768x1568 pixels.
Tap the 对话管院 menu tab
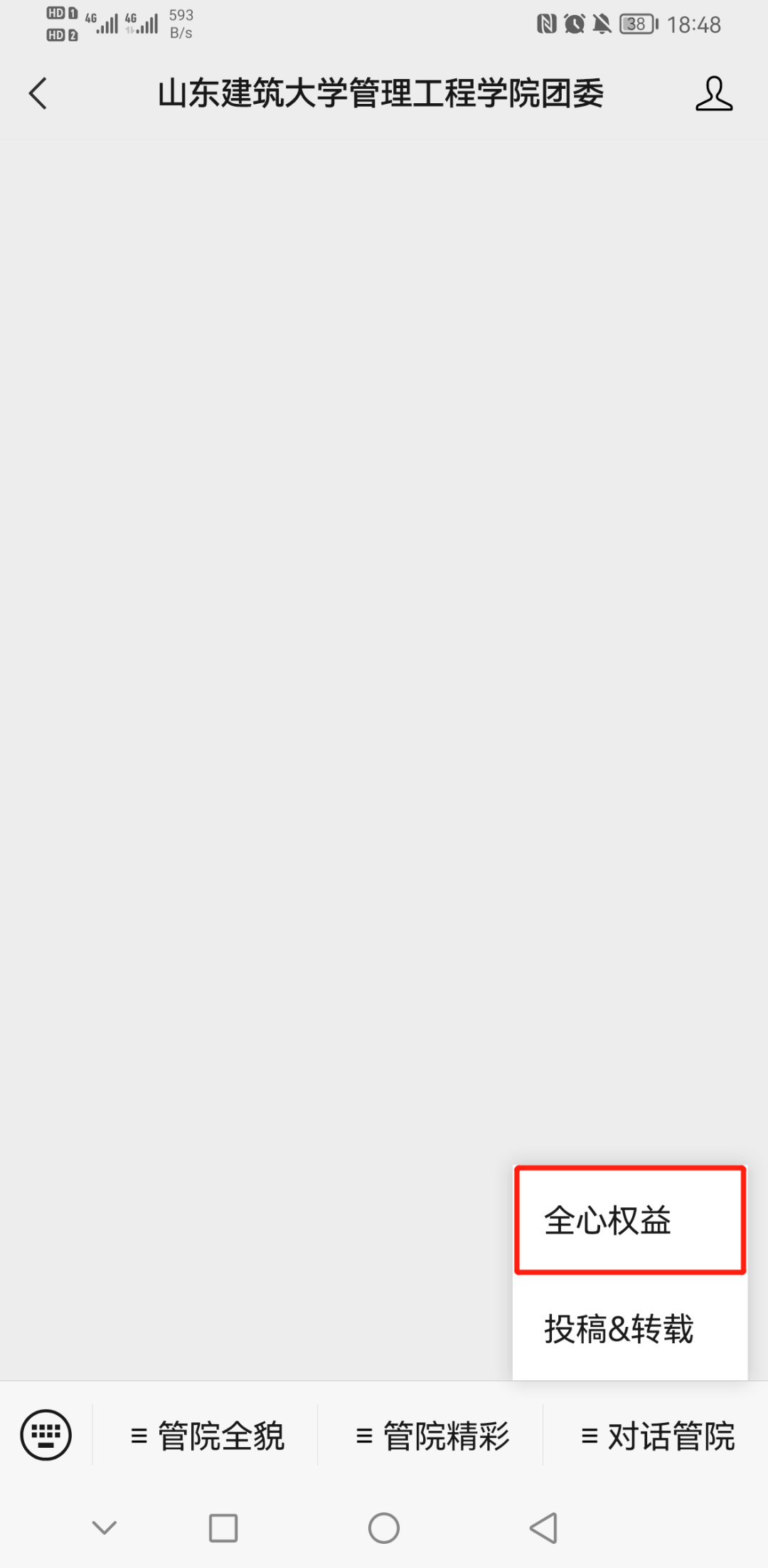coord(656,1436)
